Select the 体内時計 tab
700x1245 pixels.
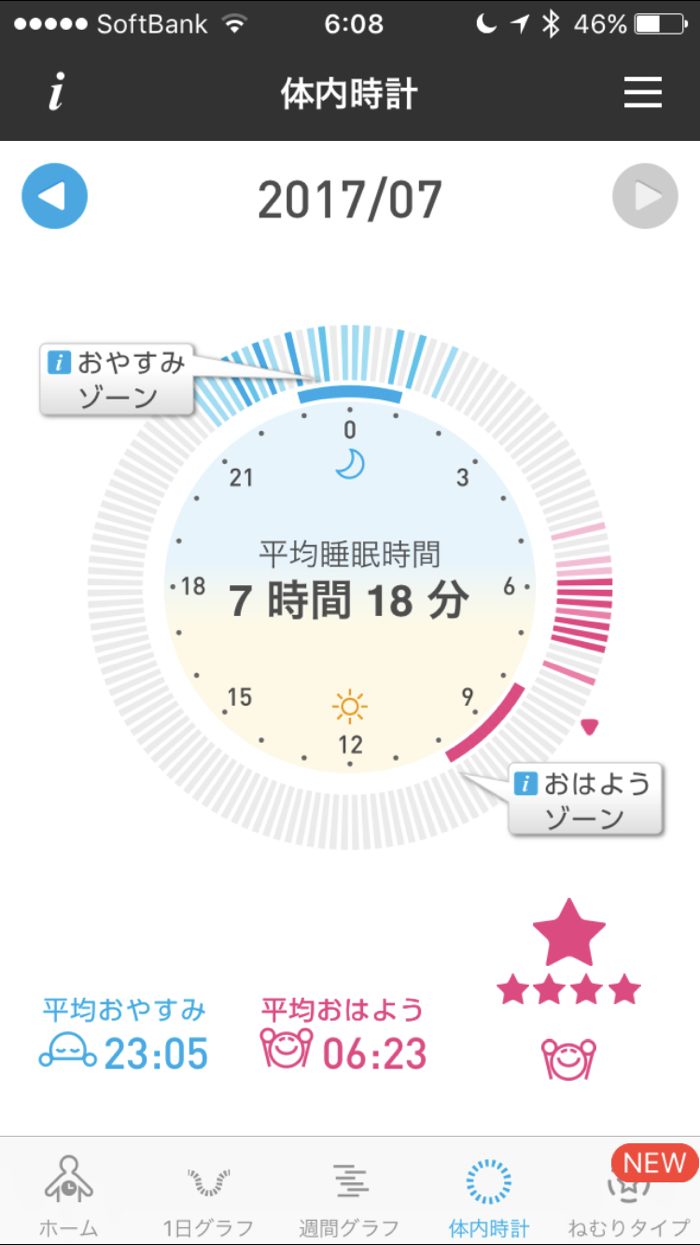[x=489, y=1195]
